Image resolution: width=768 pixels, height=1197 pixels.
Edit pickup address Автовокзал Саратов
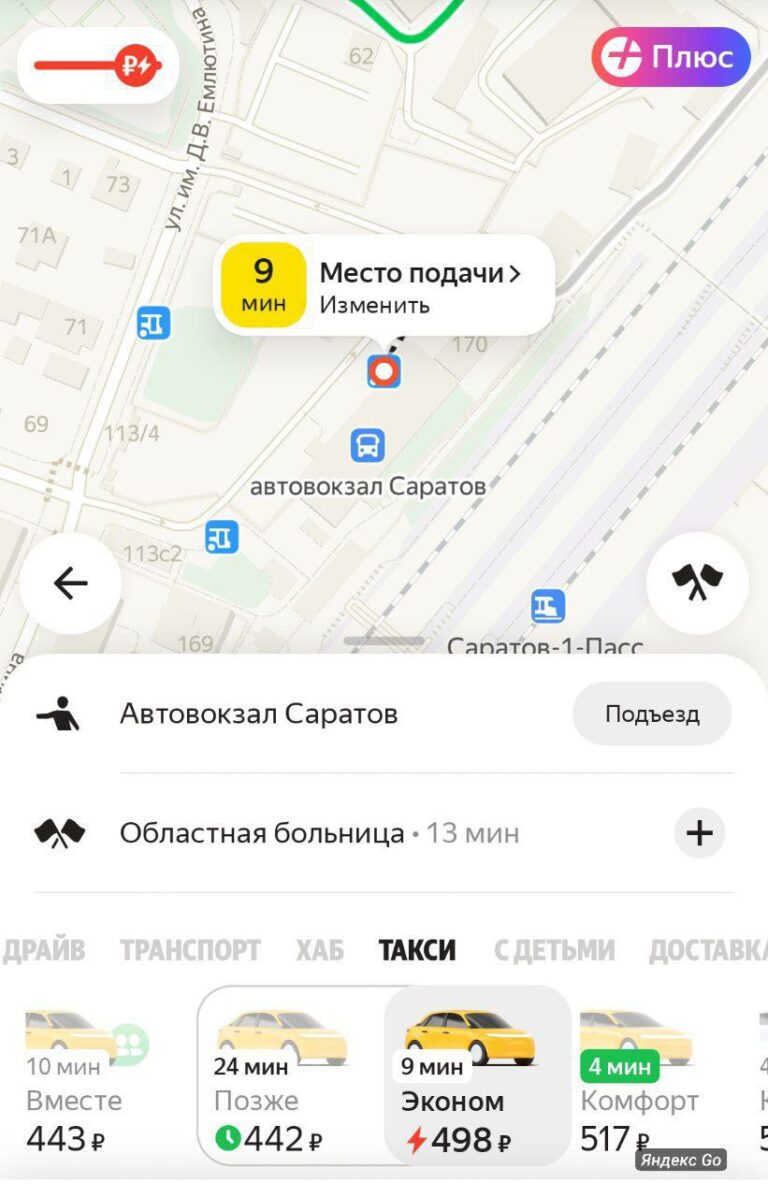(259, 714)
